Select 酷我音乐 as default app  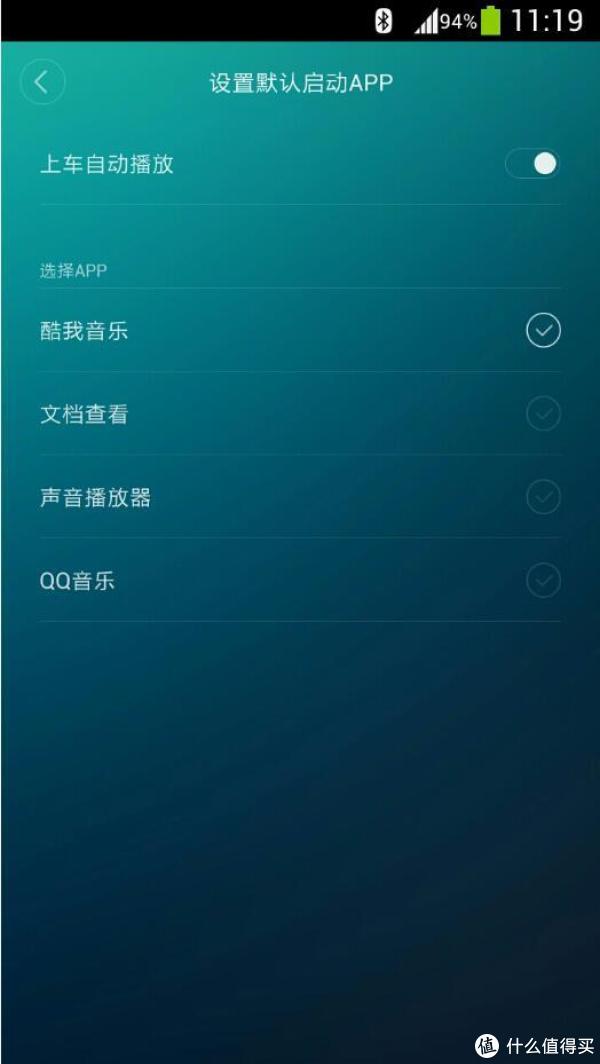point(543,330)
